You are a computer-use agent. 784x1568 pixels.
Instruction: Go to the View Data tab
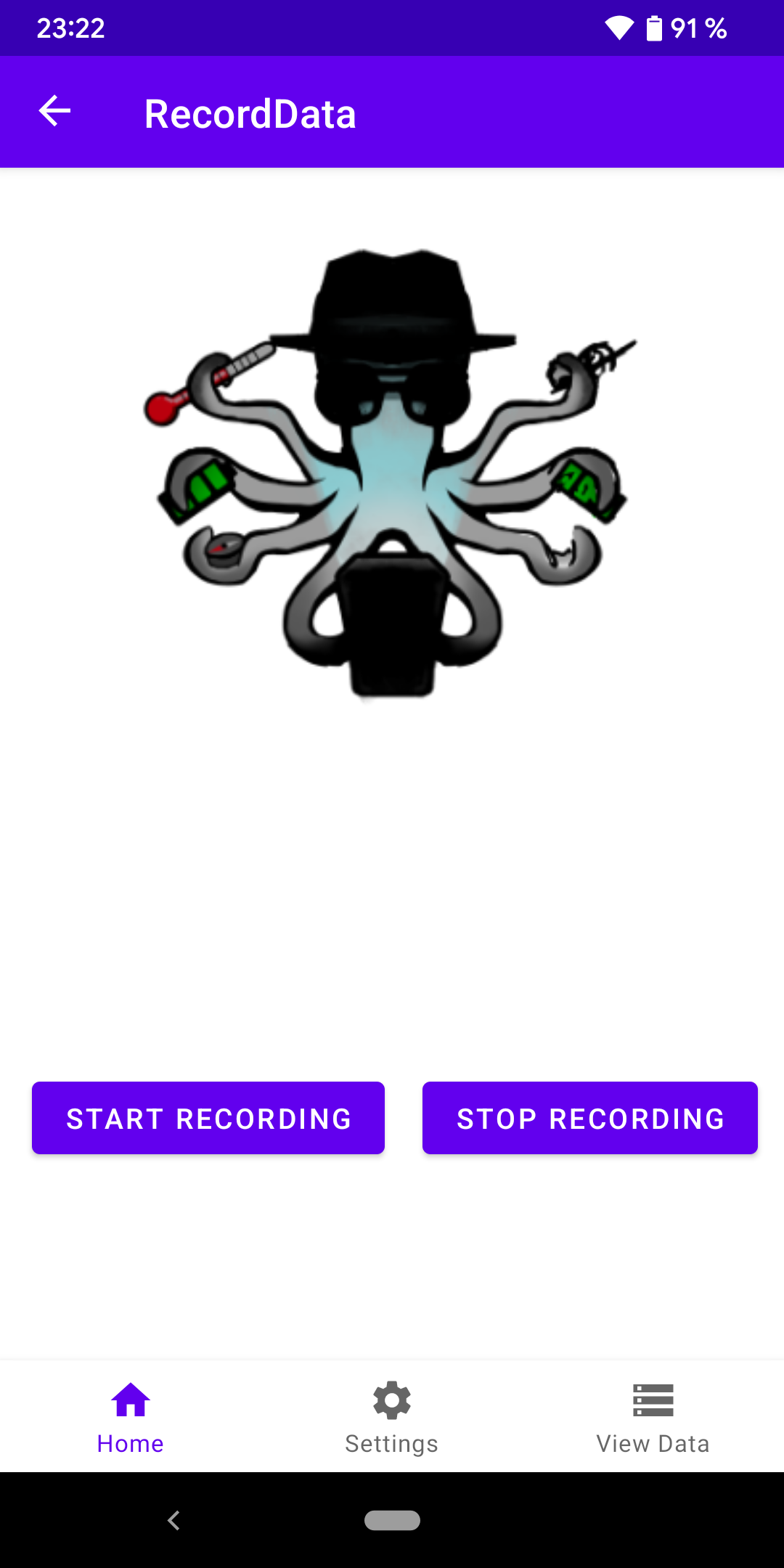653,1417
